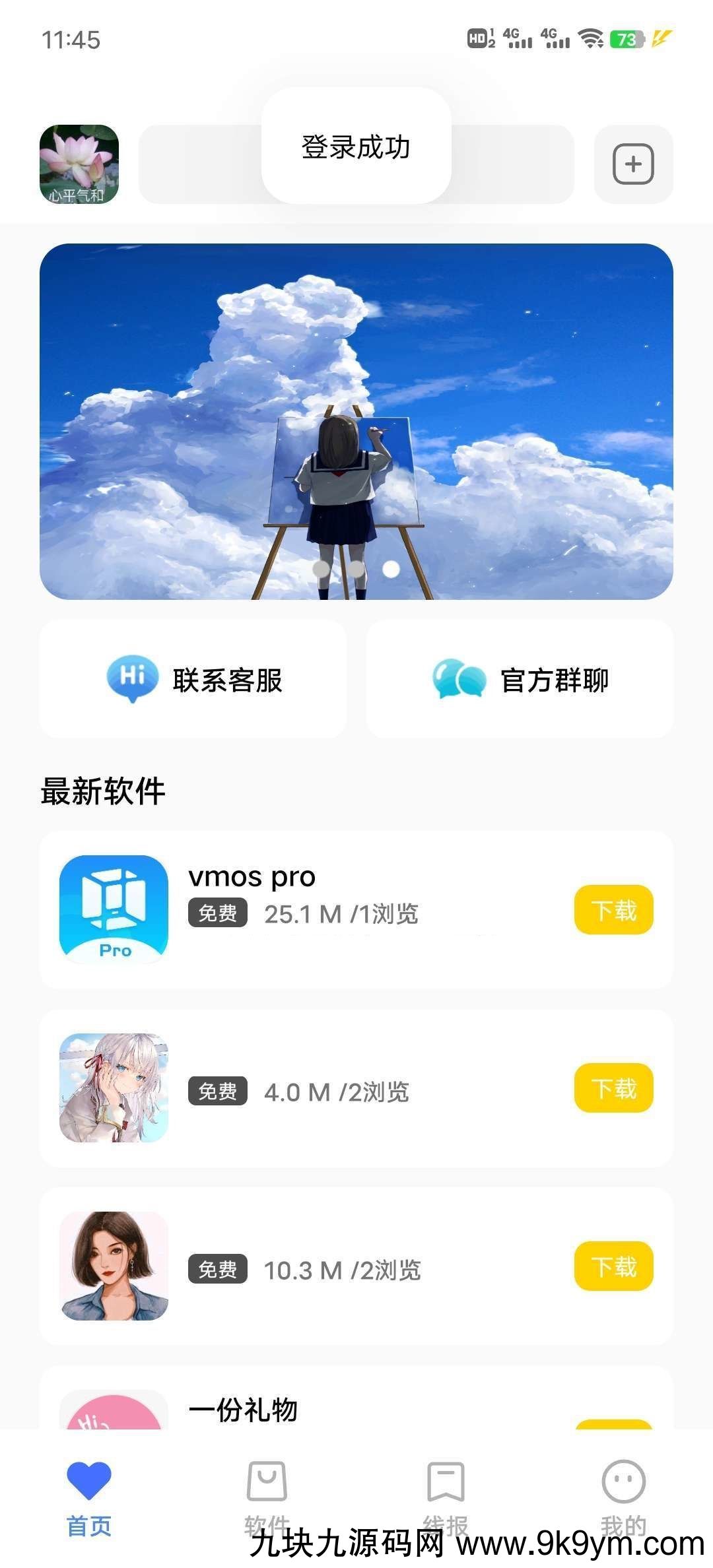Open 官方群聊 official group chat
This screenshot has width=713, height=1568.
point(520,680)
